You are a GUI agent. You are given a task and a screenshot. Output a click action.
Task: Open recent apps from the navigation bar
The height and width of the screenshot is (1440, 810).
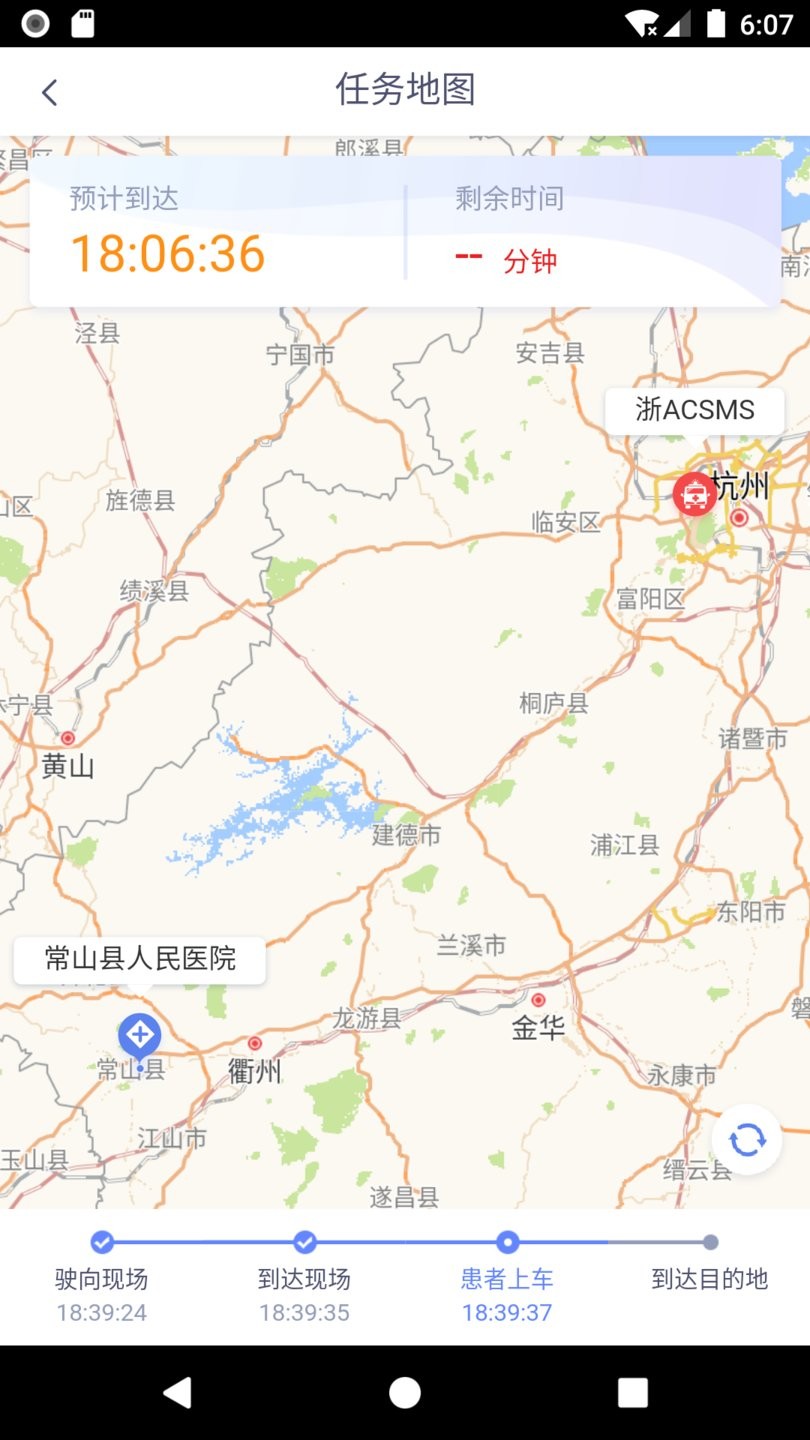pos(633,1392)
